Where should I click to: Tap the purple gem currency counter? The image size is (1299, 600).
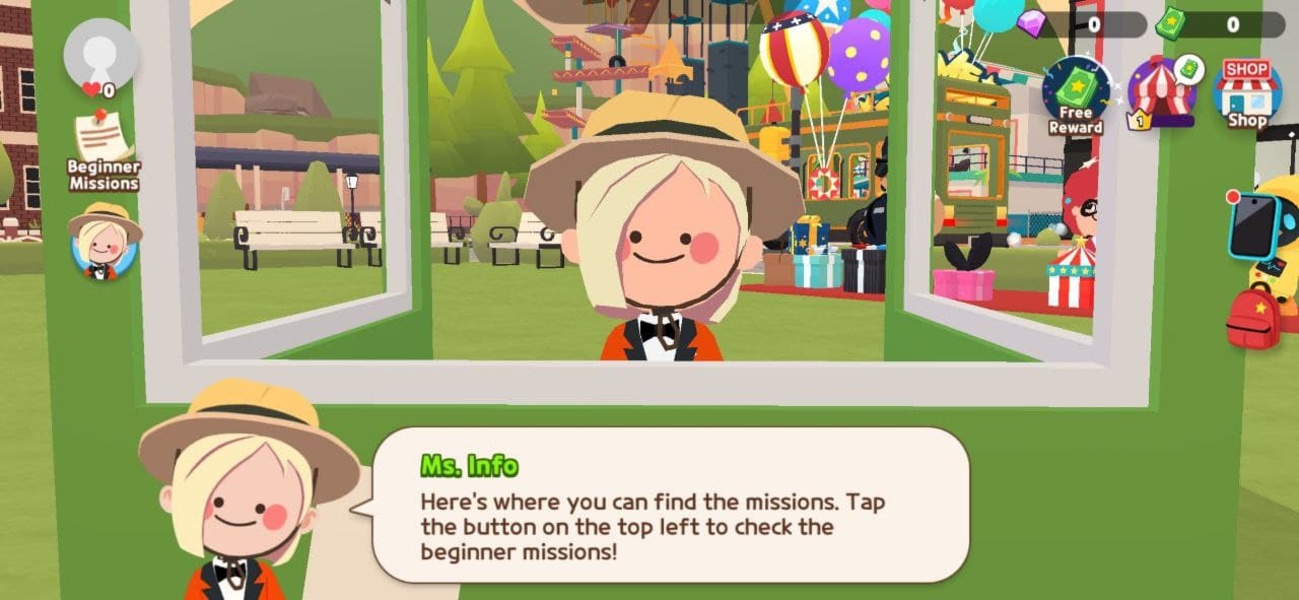click(x=1082, y=24)
